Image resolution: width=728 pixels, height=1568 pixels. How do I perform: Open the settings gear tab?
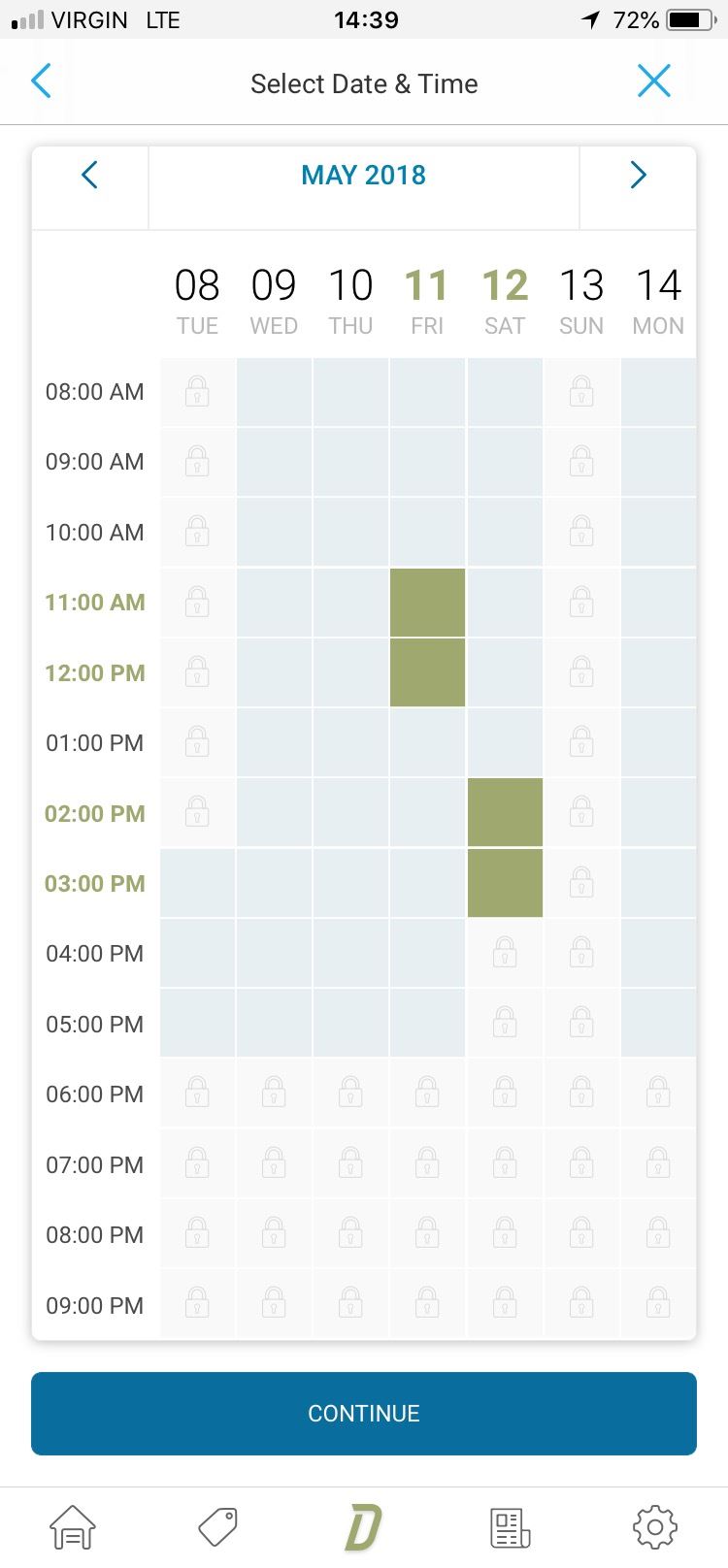(x=655, y=1527)
